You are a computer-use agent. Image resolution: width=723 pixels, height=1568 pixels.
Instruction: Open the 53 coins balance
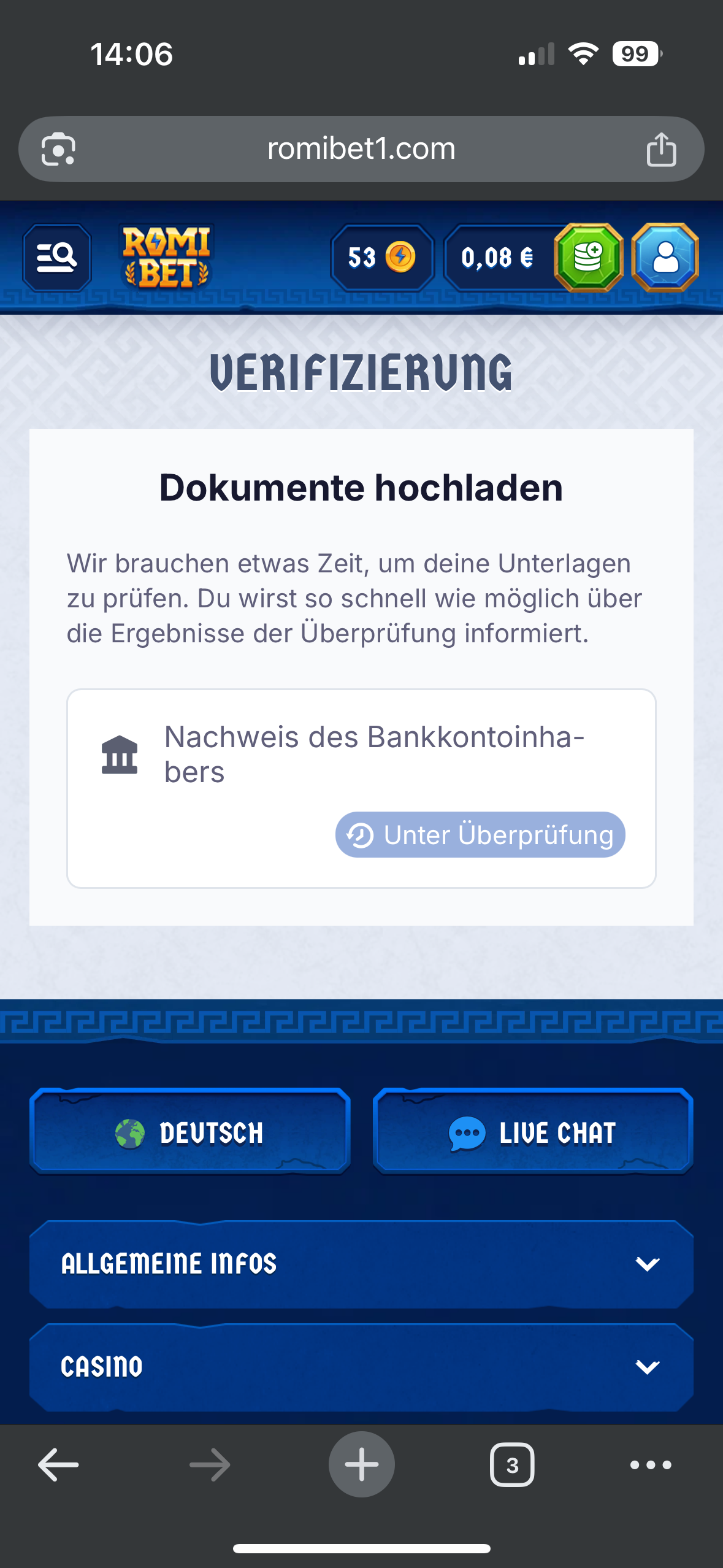click(381, 258)
